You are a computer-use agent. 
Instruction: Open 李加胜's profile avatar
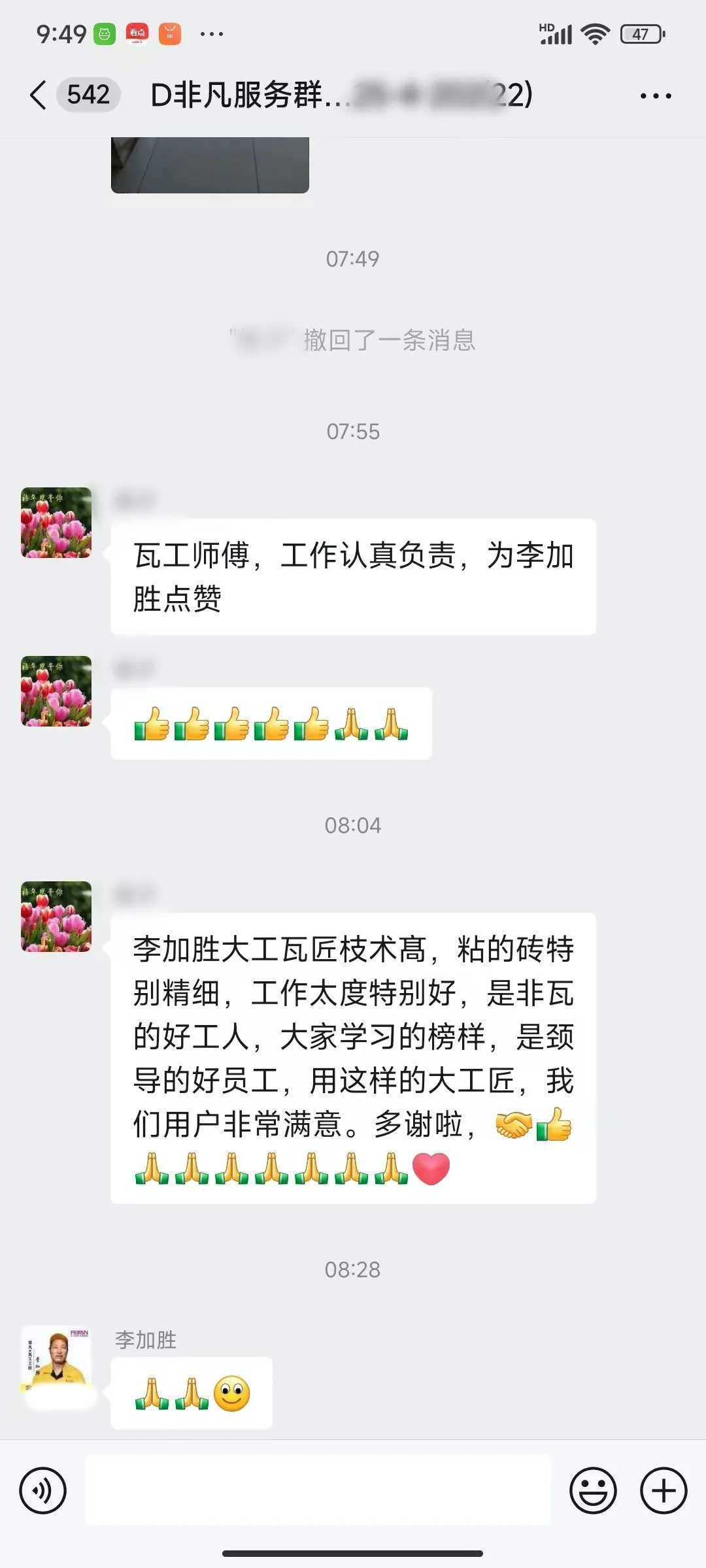56,1360
